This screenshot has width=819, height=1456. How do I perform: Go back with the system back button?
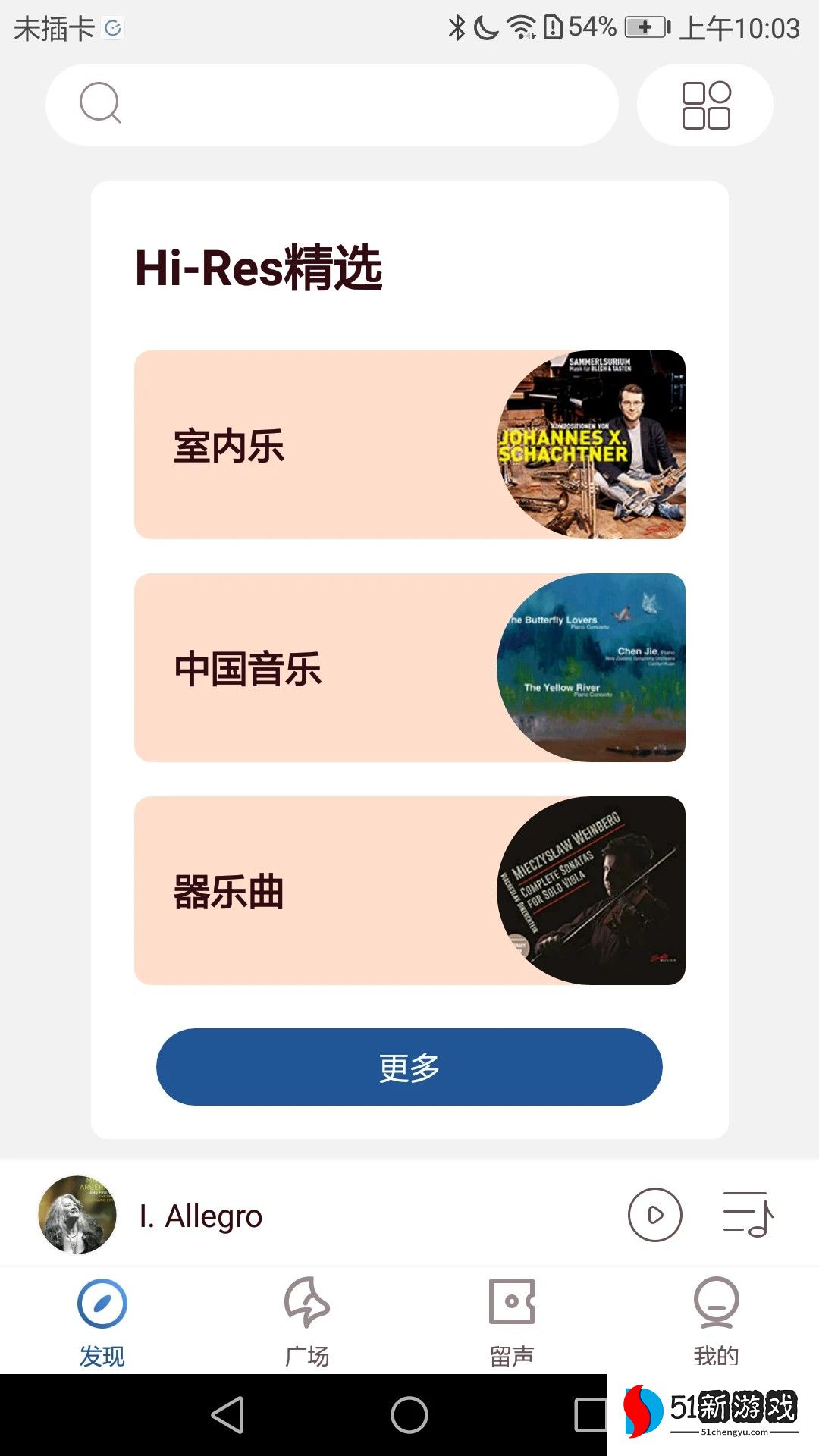pos(227,1415)
